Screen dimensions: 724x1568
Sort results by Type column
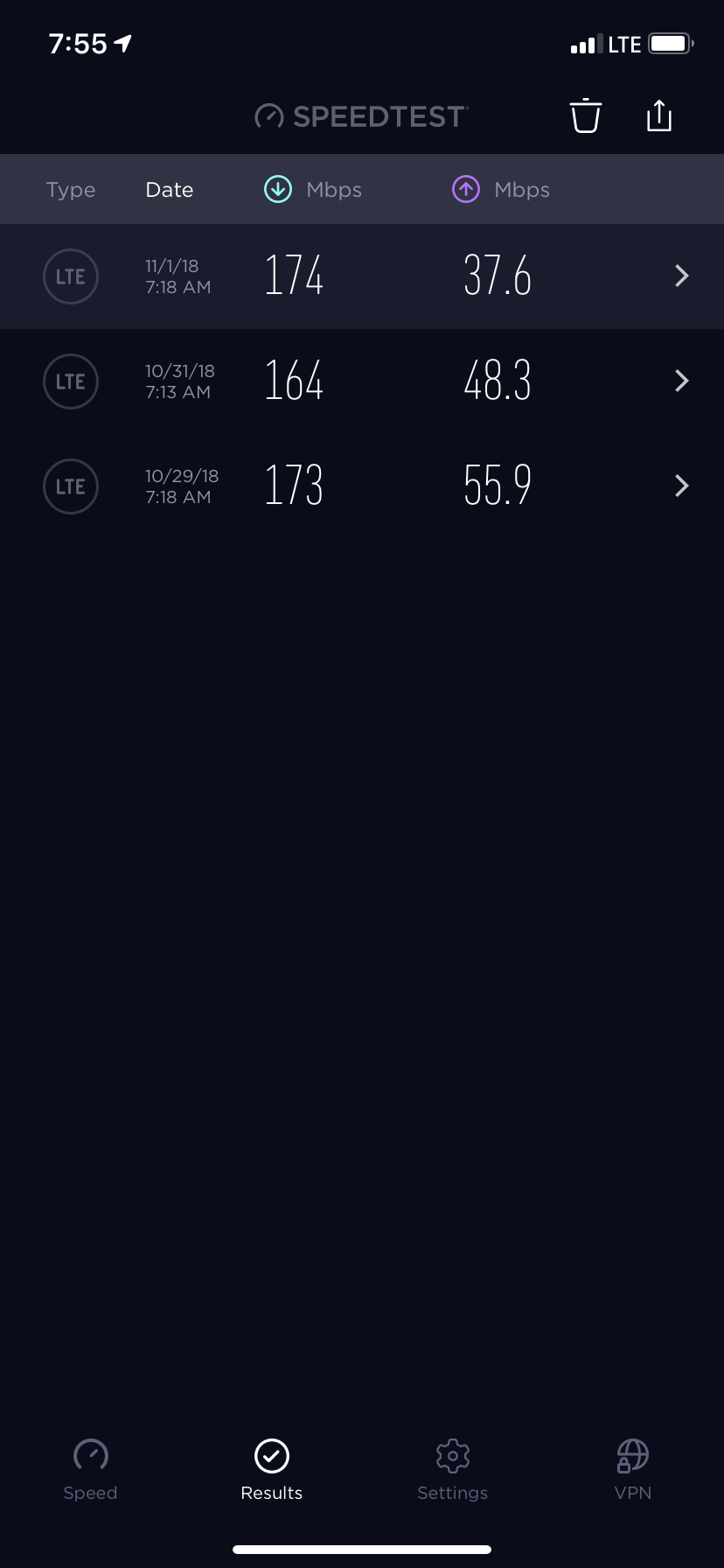(71, 190)
